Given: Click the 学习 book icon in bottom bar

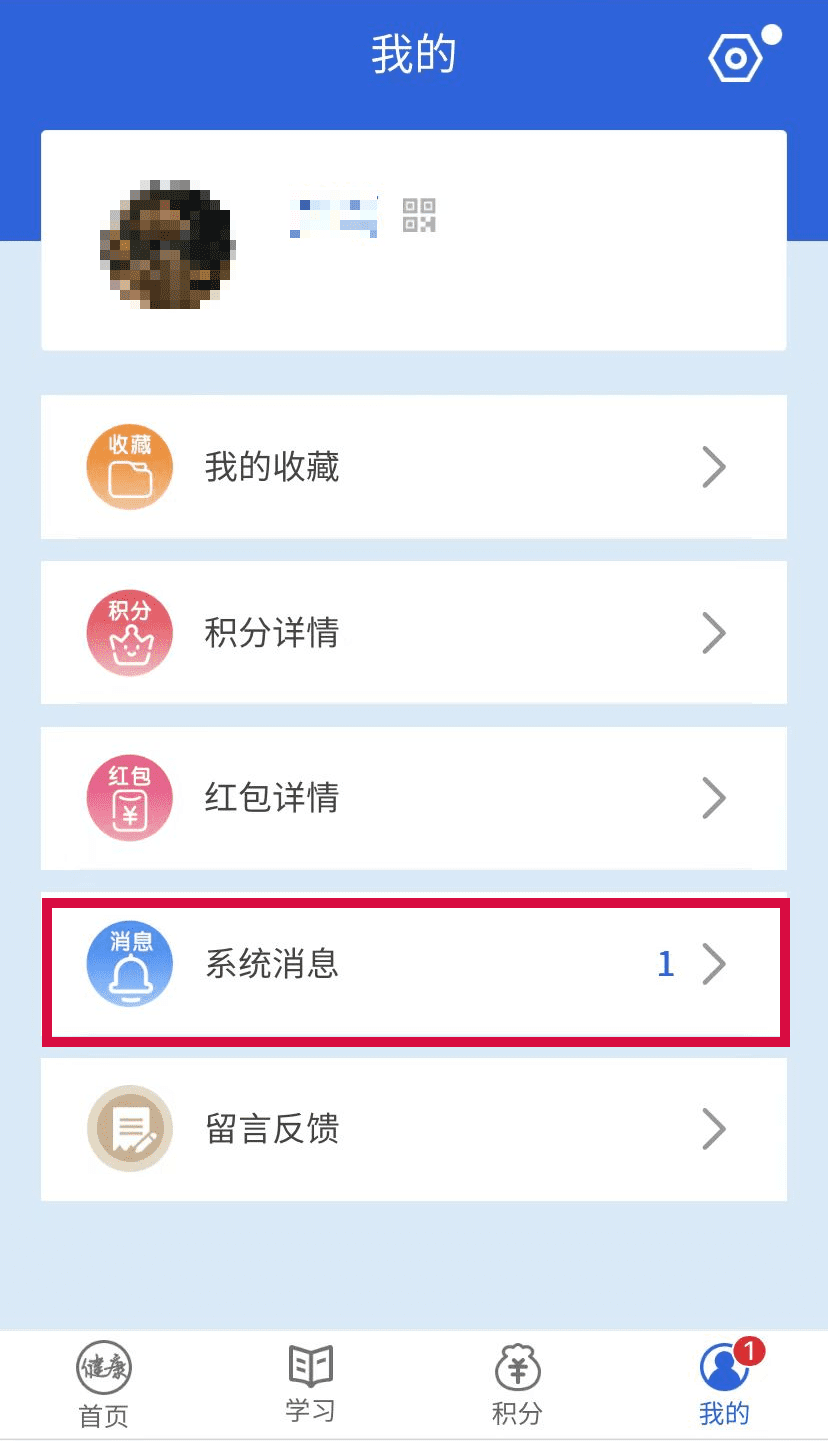Looking at the screenshot, I should click(x=310, y=1365).
